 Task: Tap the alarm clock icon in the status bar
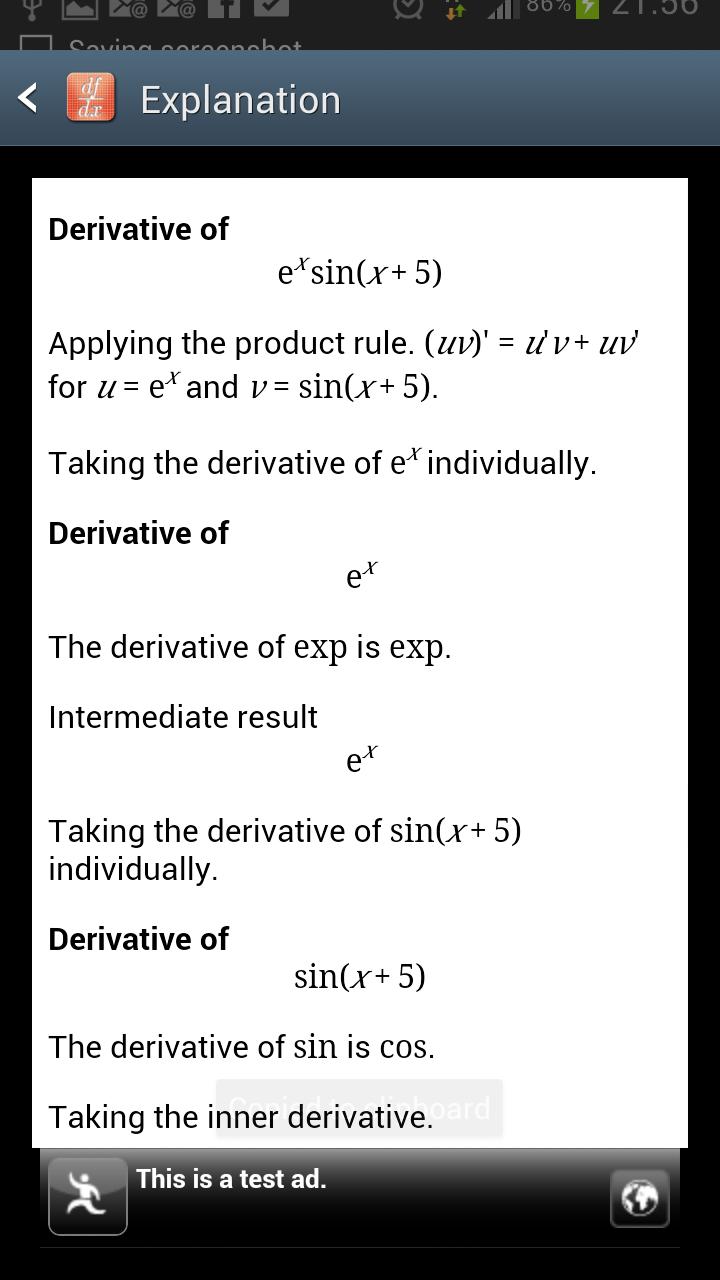408,14
